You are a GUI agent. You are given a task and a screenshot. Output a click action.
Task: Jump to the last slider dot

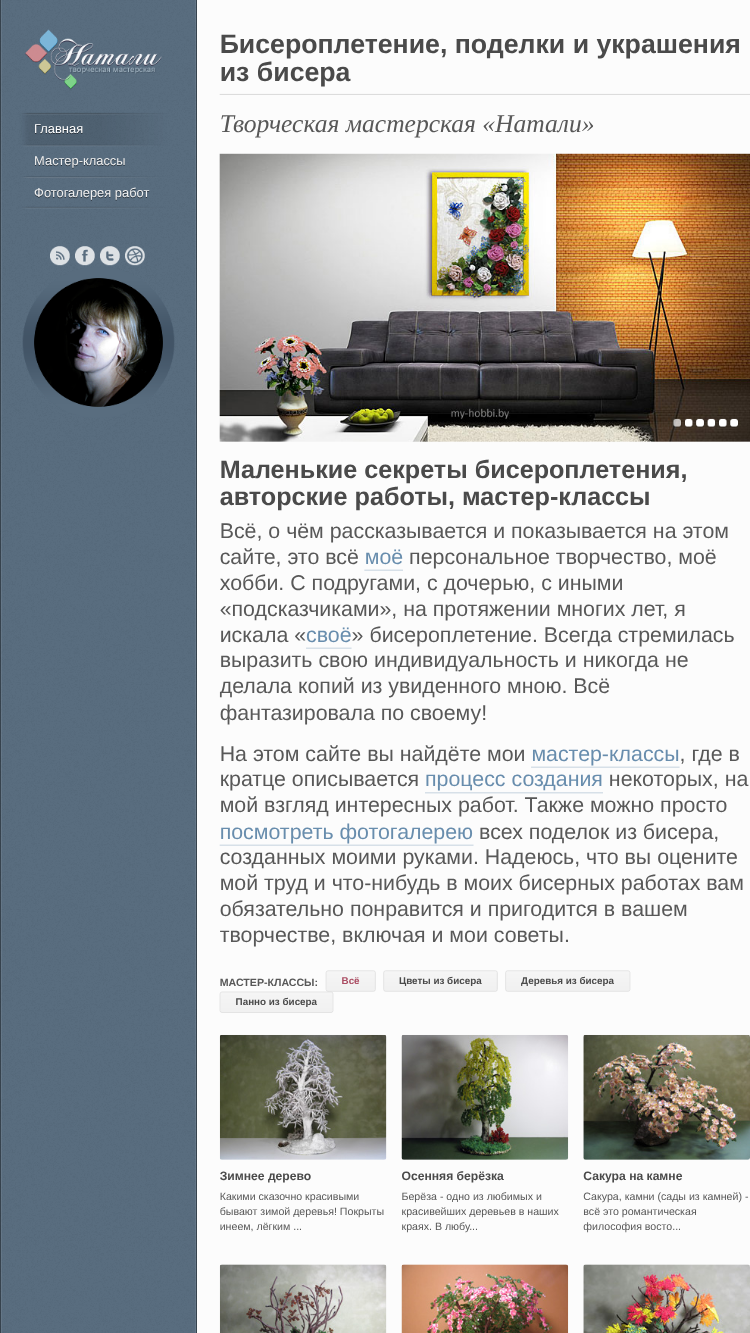pos(734,423)
